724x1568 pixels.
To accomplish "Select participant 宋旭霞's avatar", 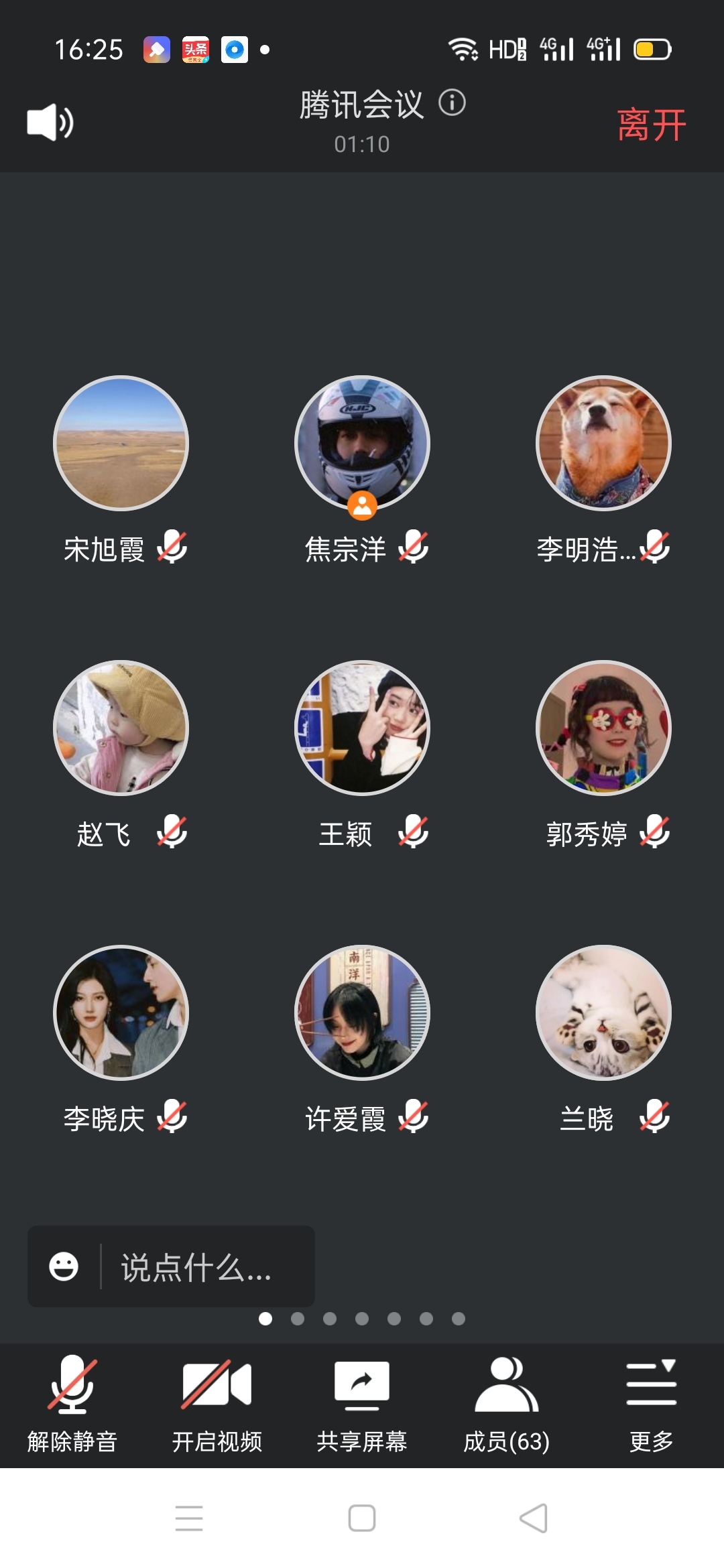I will [x=121, y=443].
